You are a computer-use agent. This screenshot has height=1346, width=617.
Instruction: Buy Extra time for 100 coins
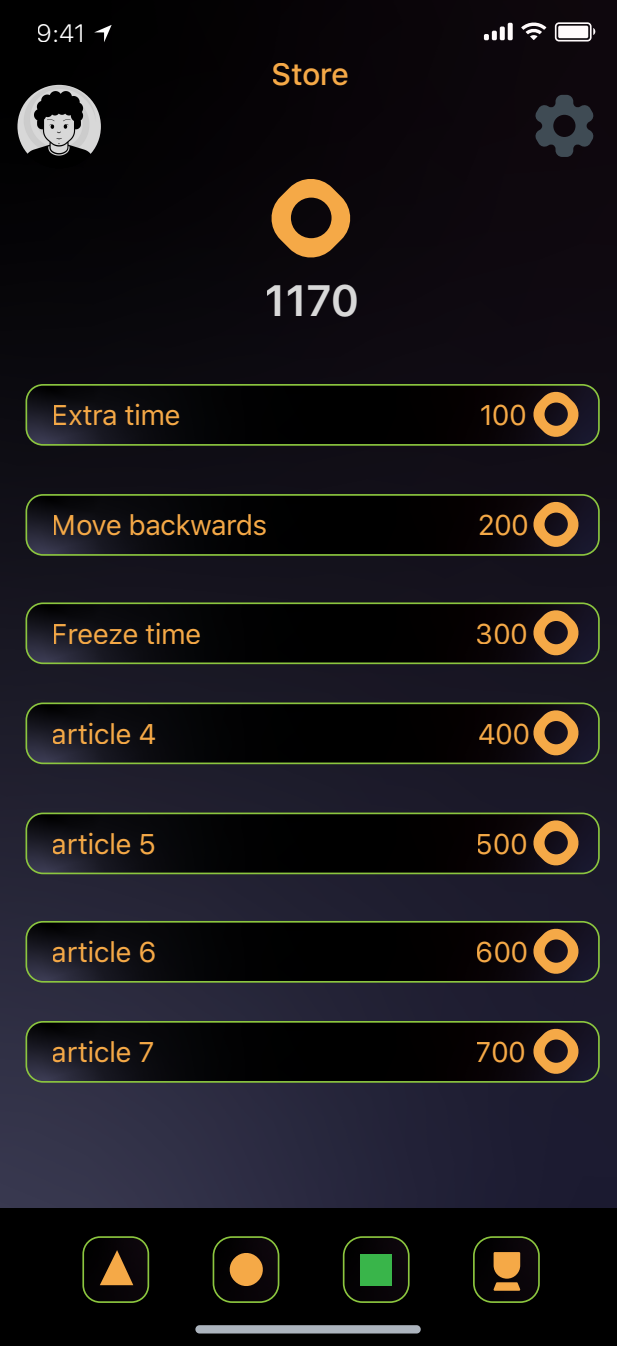[312, 415]
